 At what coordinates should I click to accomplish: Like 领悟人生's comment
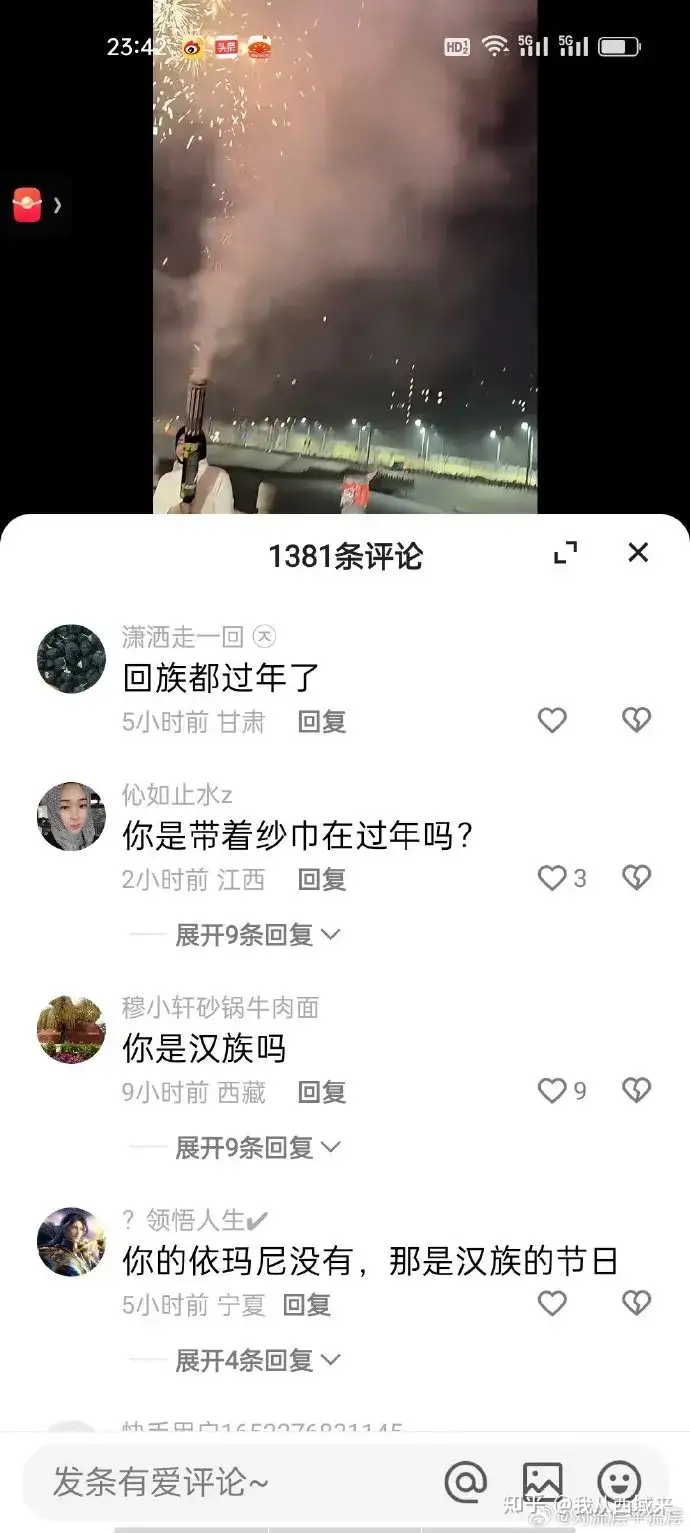(552, 1303)
